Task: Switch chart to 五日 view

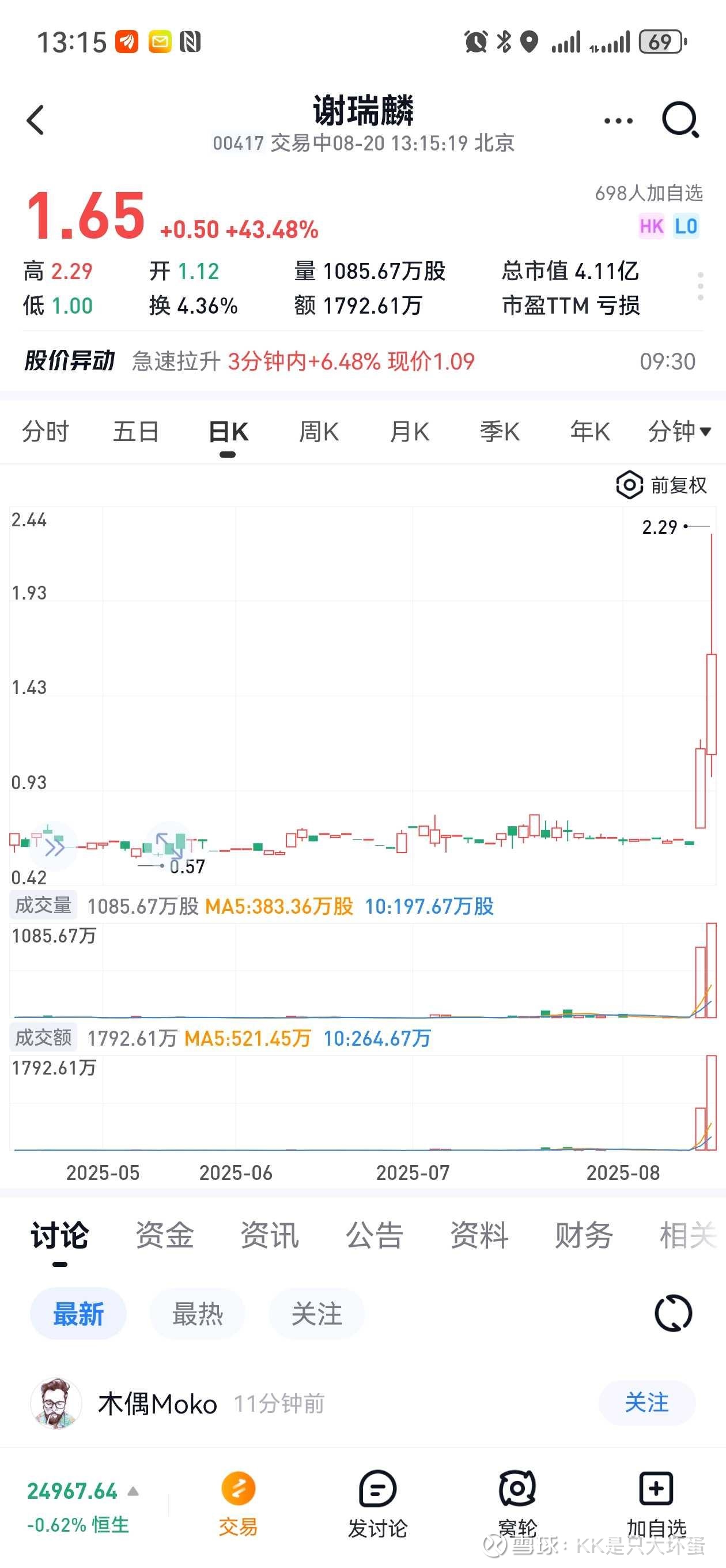Action: coord(136,432)
